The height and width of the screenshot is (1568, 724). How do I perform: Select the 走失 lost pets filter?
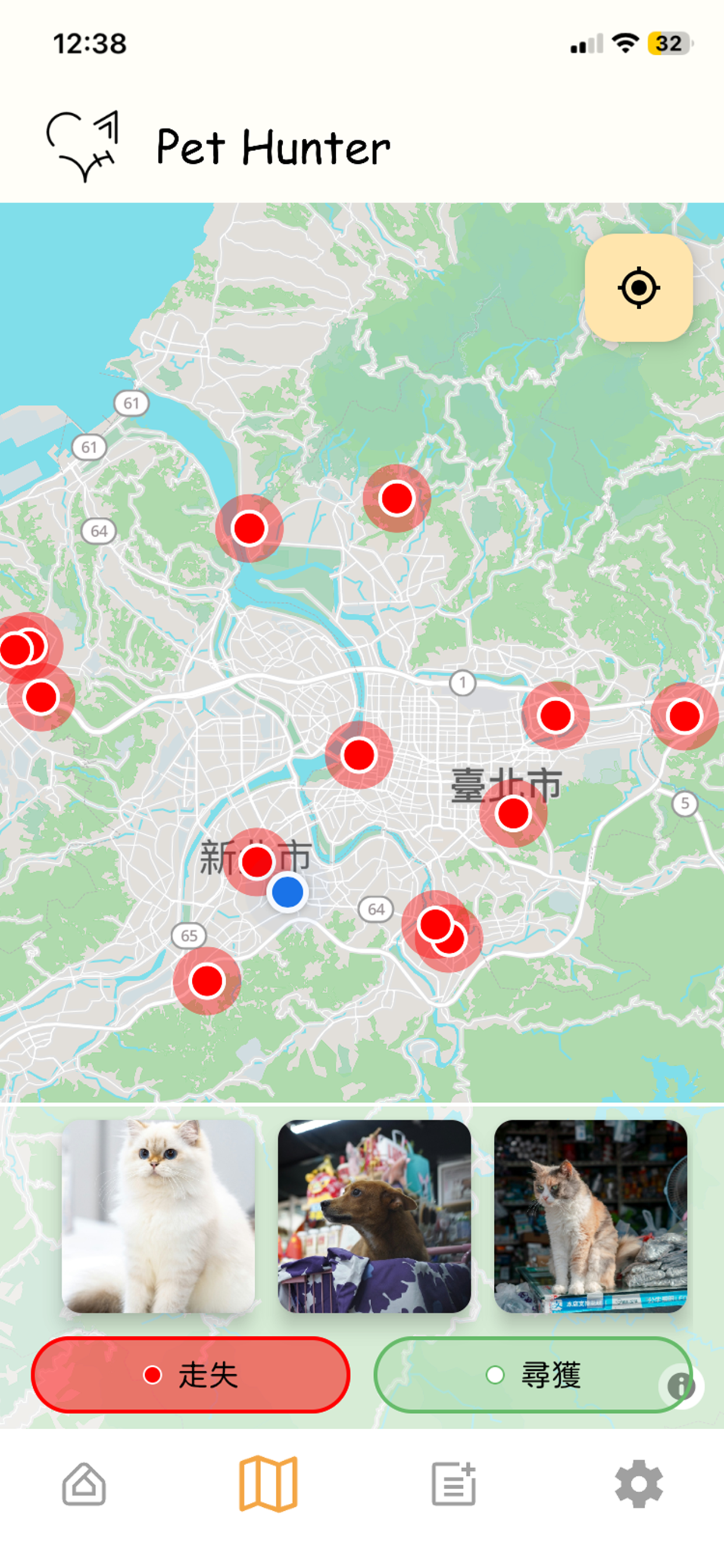[x=191, y=1374]
